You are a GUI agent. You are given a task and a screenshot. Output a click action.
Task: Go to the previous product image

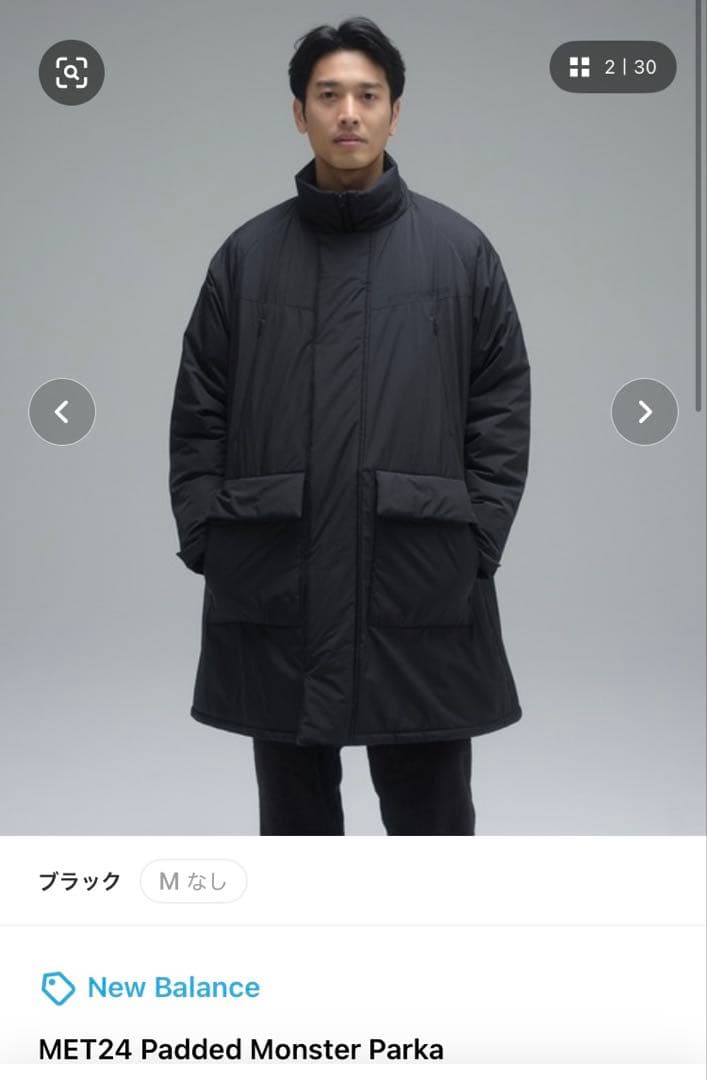coord(62,411)
